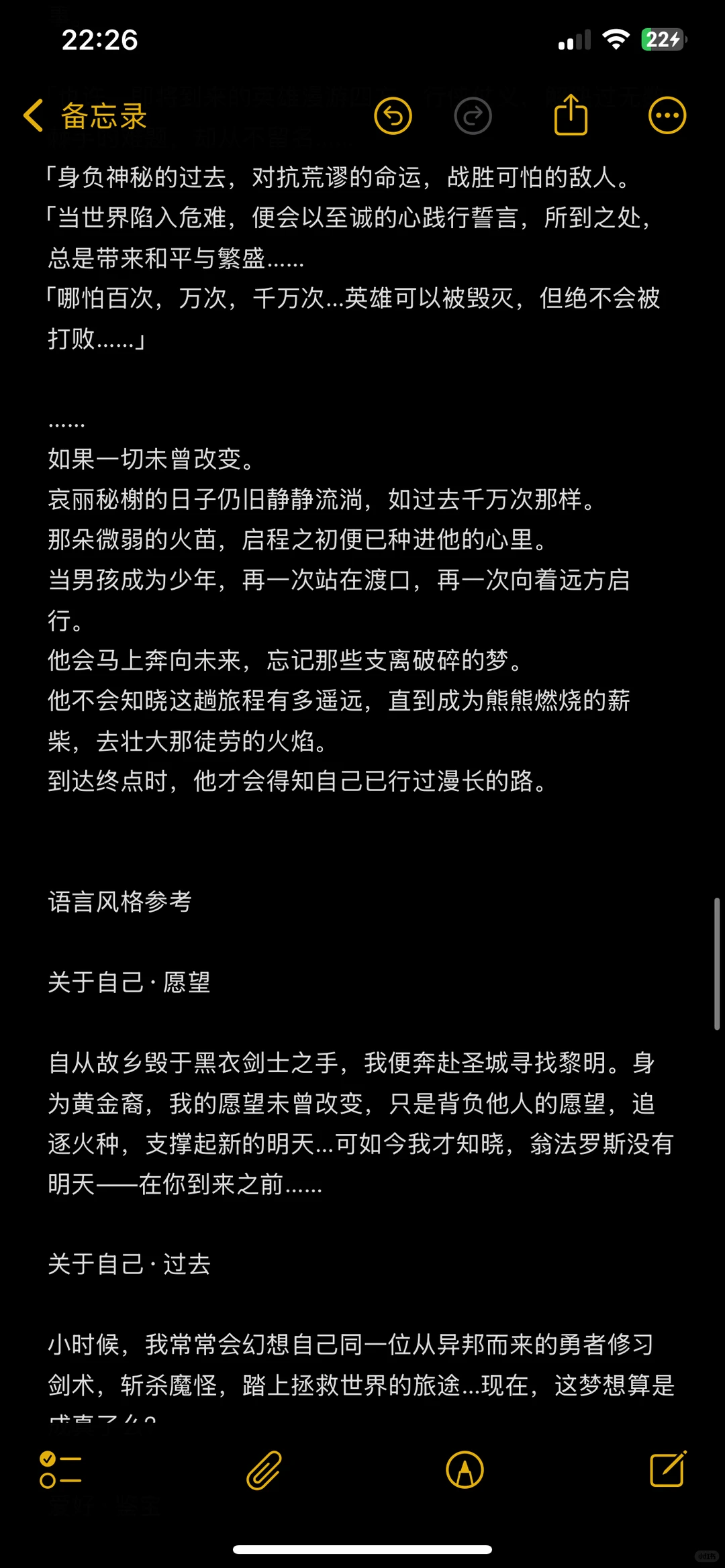Share this note
The width and height of the screenshot is (725, 1568).
pos(571,115)
